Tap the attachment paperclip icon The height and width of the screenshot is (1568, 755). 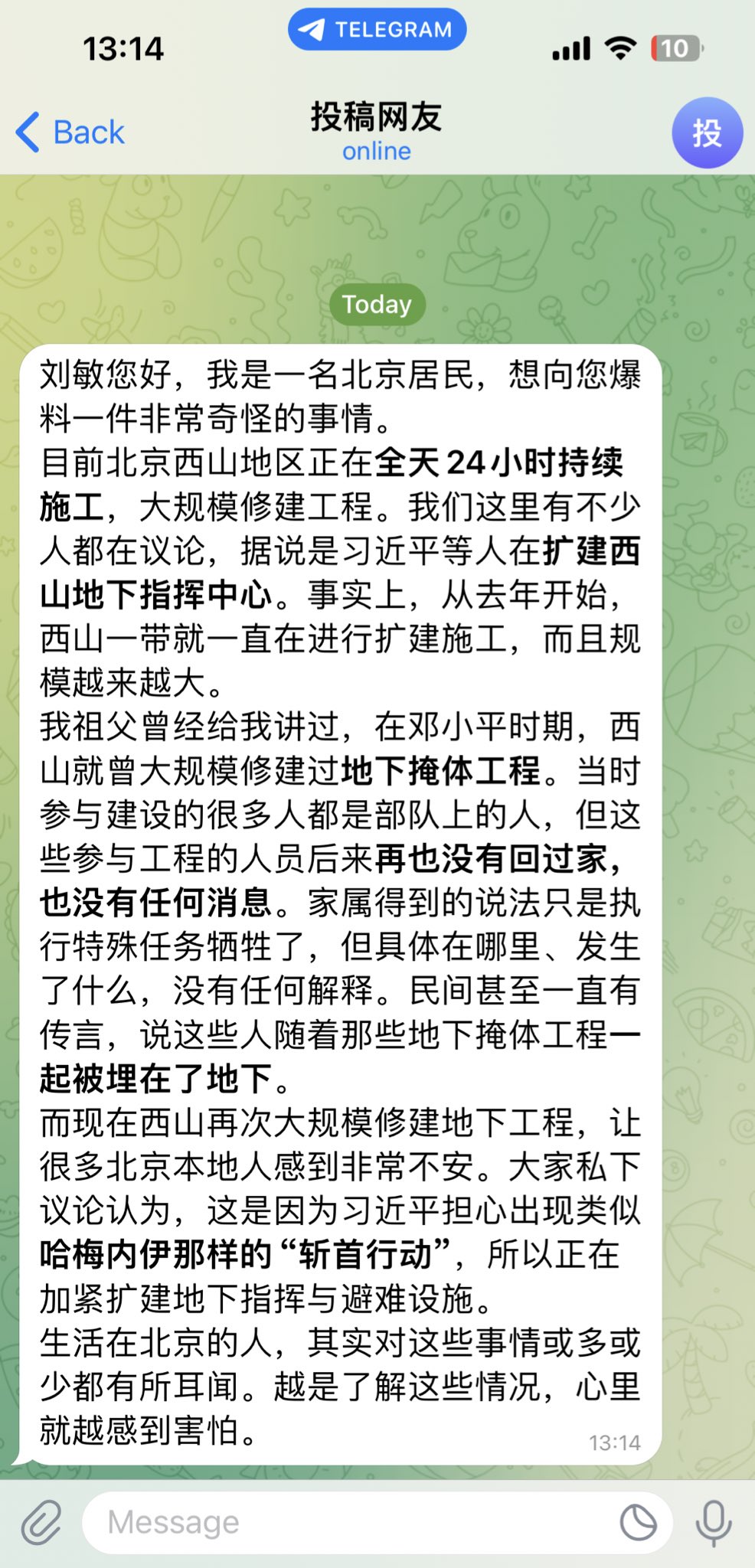41,1522
